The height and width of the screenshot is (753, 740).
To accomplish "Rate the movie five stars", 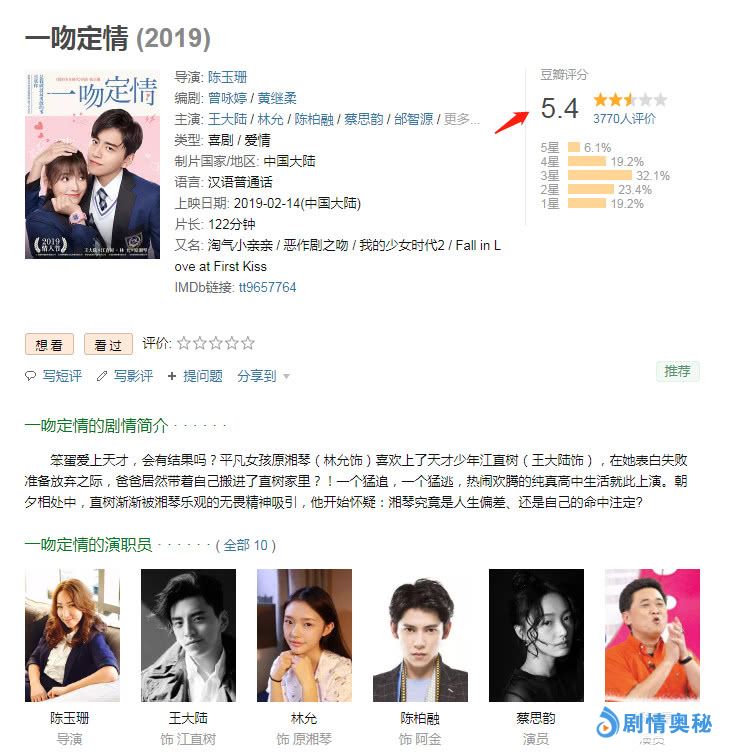I will pos(247,344).
